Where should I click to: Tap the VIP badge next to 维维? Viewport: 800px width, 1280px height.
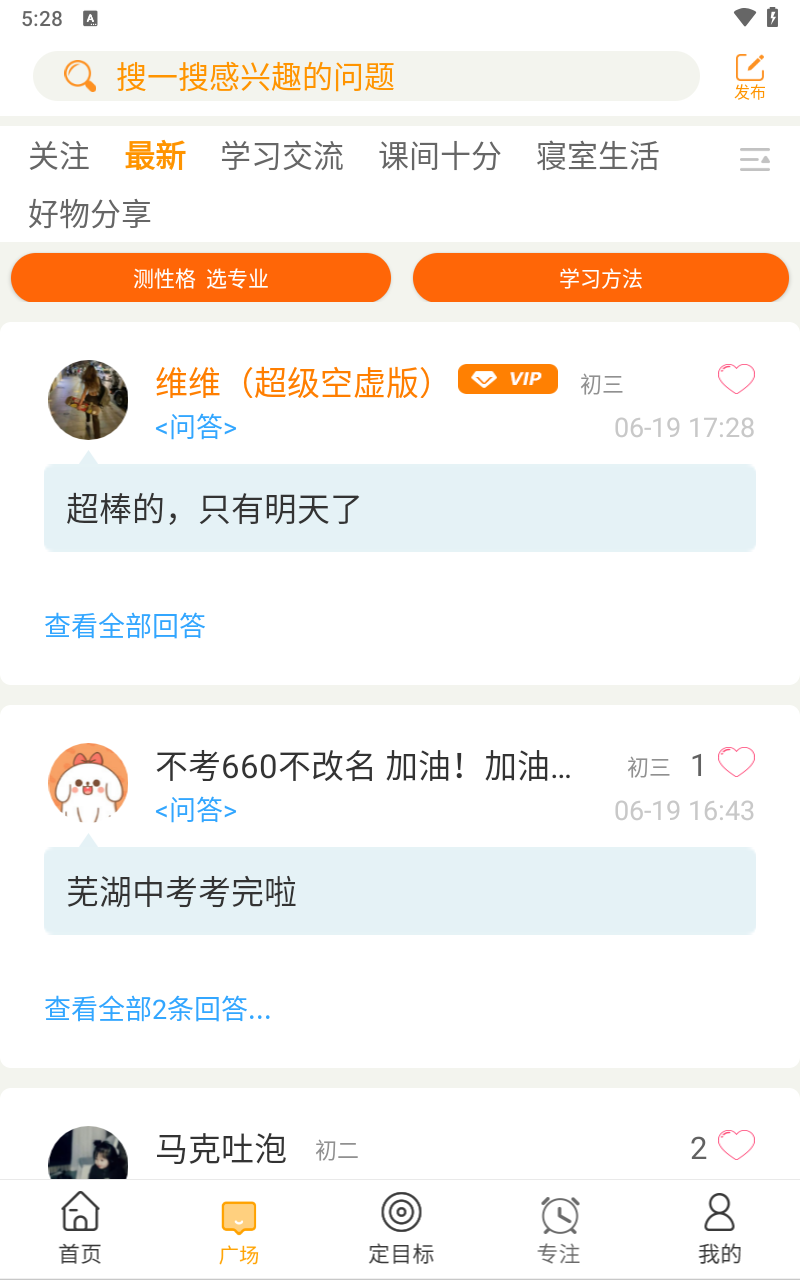(x=507, y=379)
